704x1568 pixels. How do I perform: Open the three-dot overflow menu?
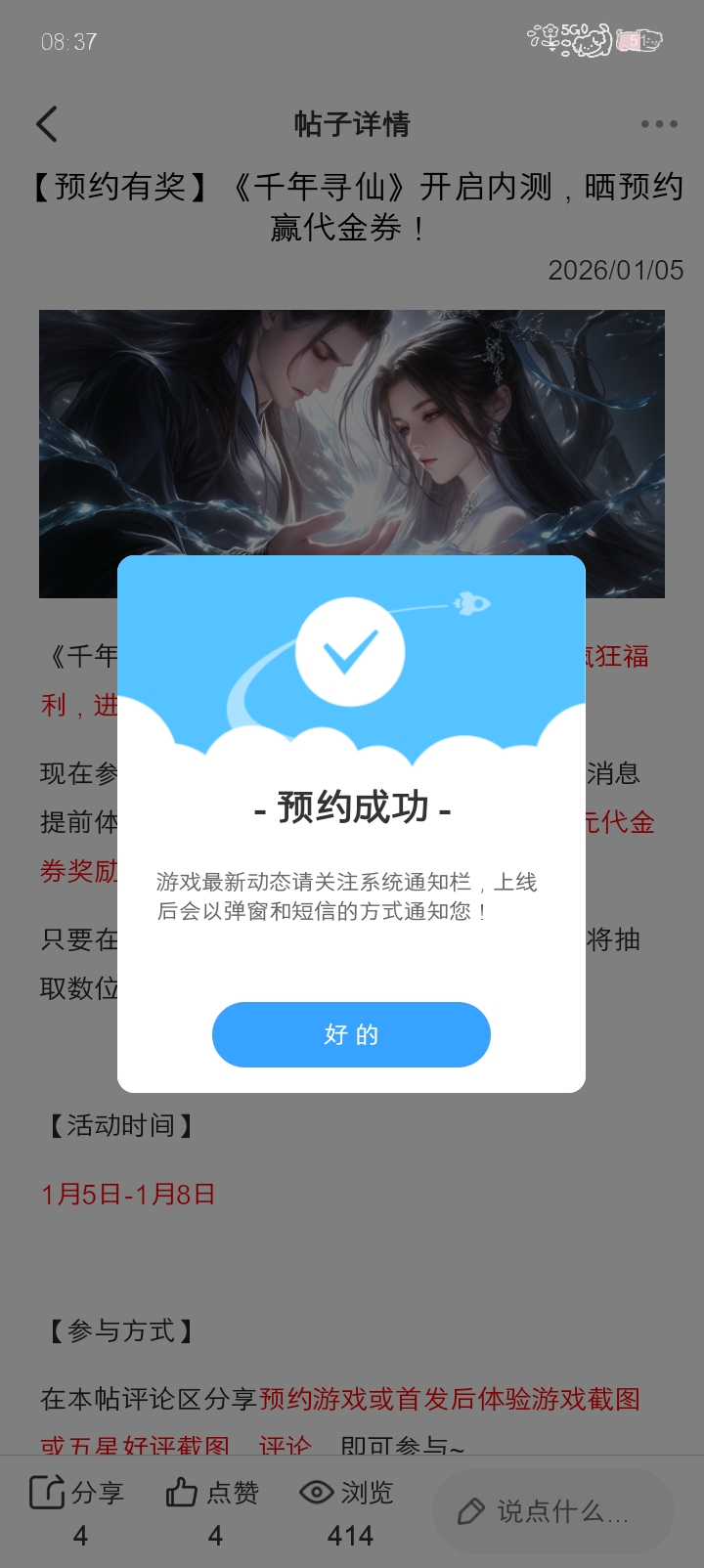pos(658,124)
